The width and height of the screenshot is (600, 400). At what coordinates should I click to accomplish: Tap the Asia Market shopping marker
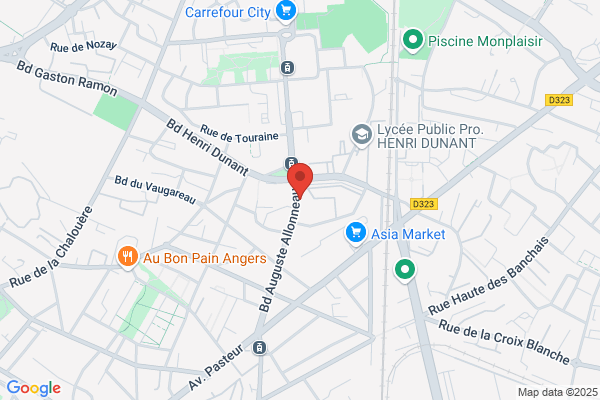point(356,234)
